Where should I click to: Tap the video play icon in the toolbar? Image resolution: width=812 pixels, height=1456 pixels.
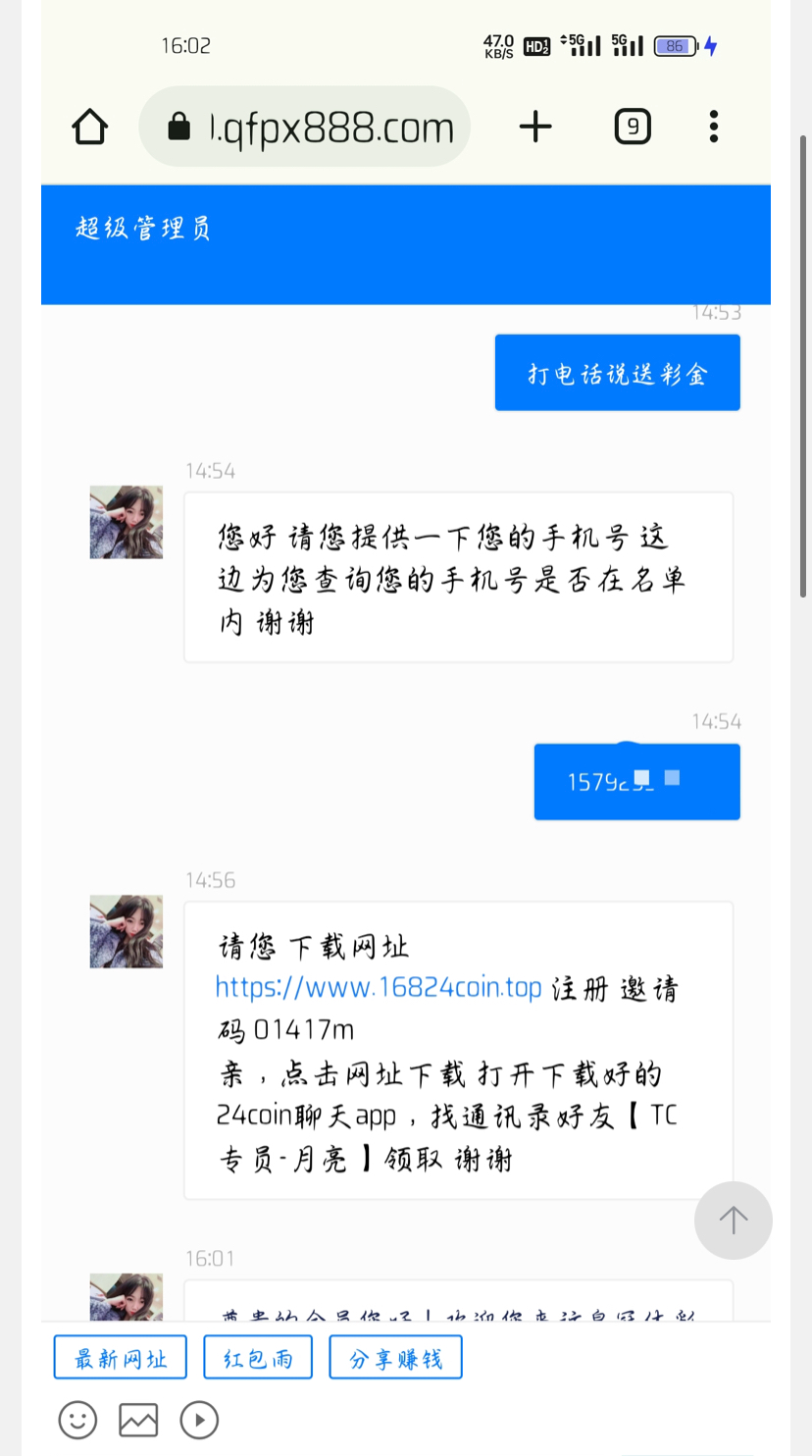[x=199, y=1420]
